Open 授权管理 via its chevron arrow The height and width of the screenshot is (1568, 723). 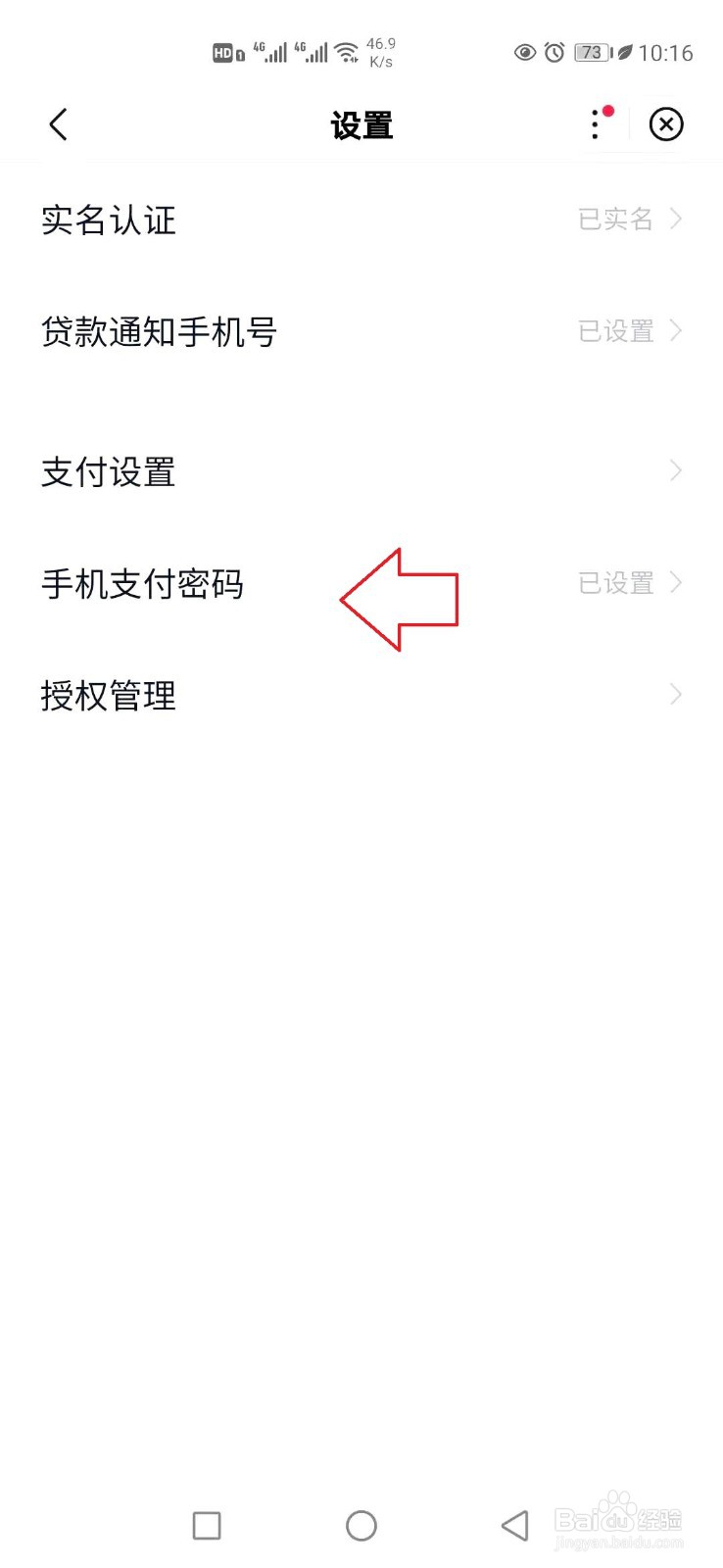point(676,696)
